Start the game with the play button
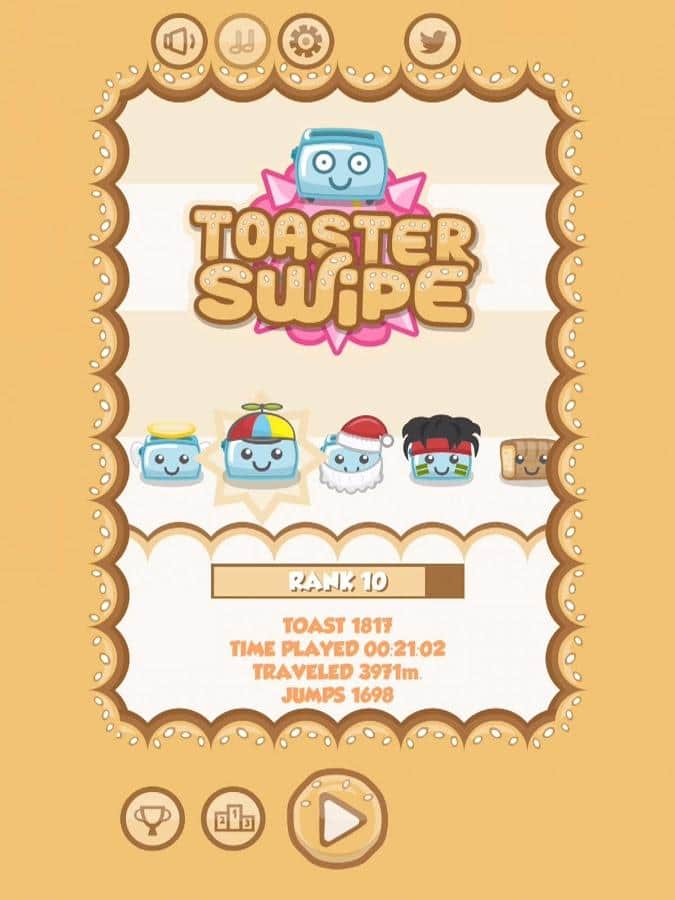 click(x=337, y=819)
